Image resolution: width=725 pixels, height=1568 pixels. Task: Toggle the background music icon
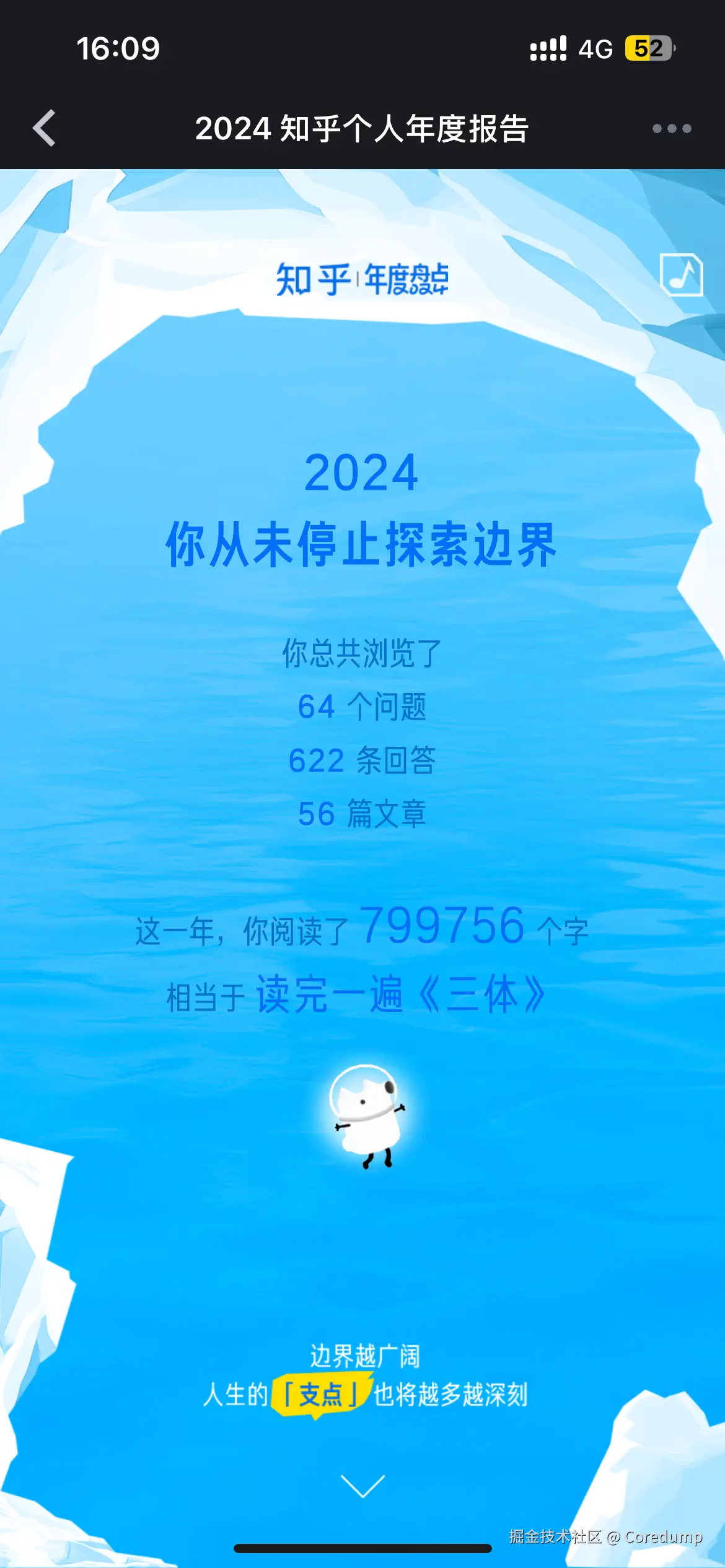click(681, 275)
